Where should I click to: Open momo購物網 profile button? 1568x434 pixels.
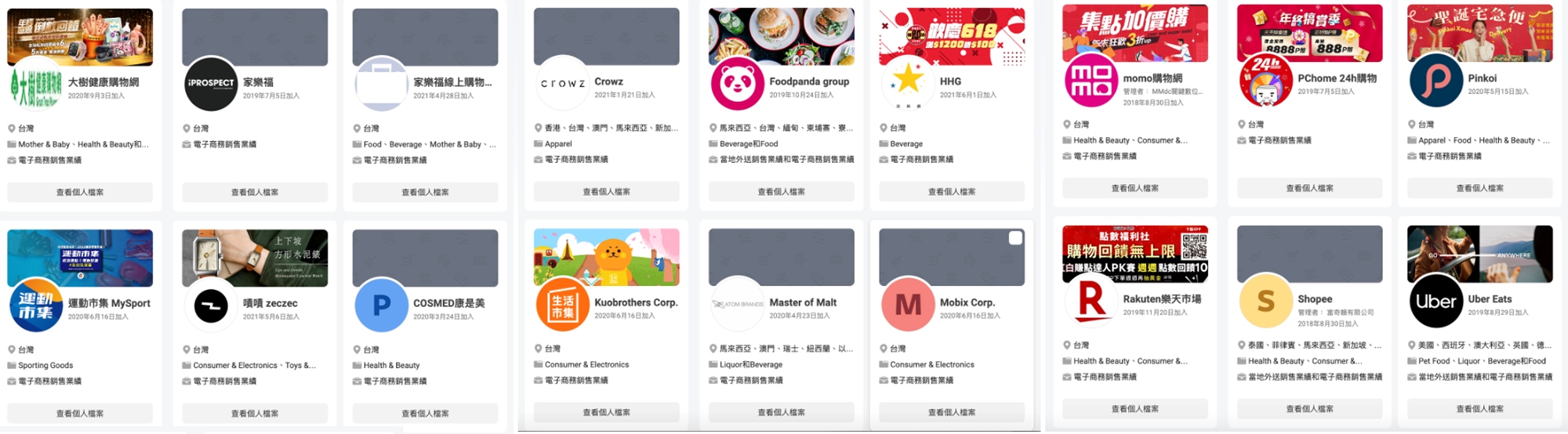click(x=1134, y=188)
